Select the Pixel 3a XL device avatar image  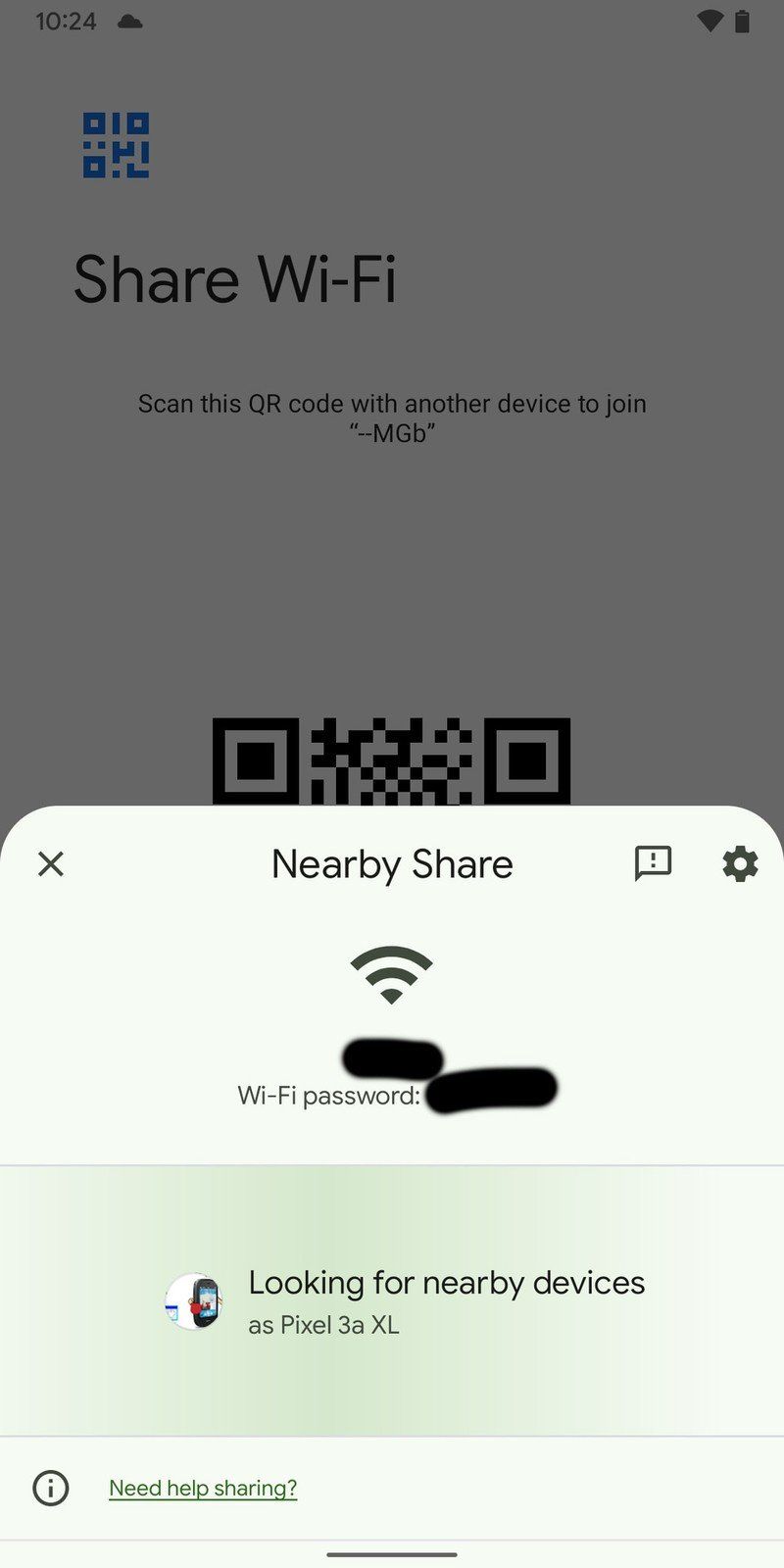195,1302
